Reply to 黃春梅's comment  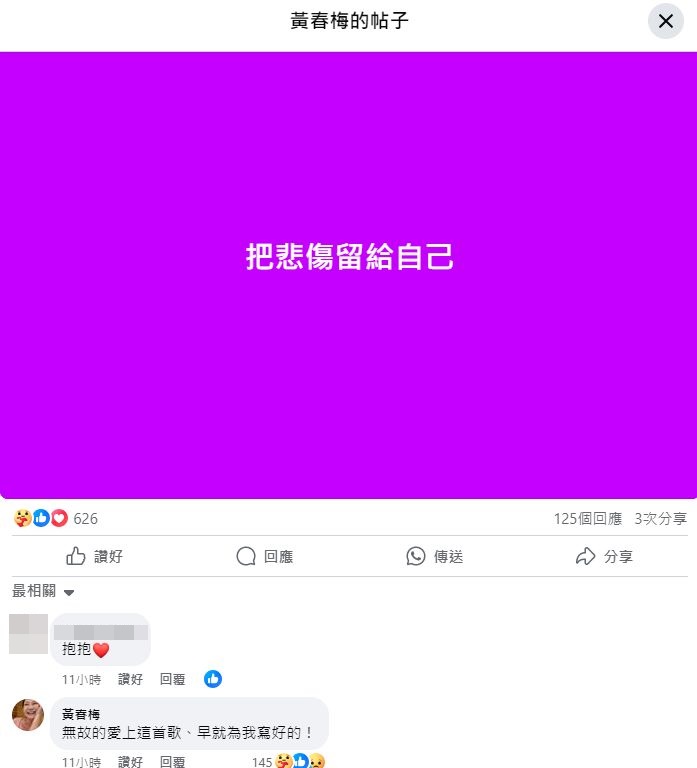[172, 762]
